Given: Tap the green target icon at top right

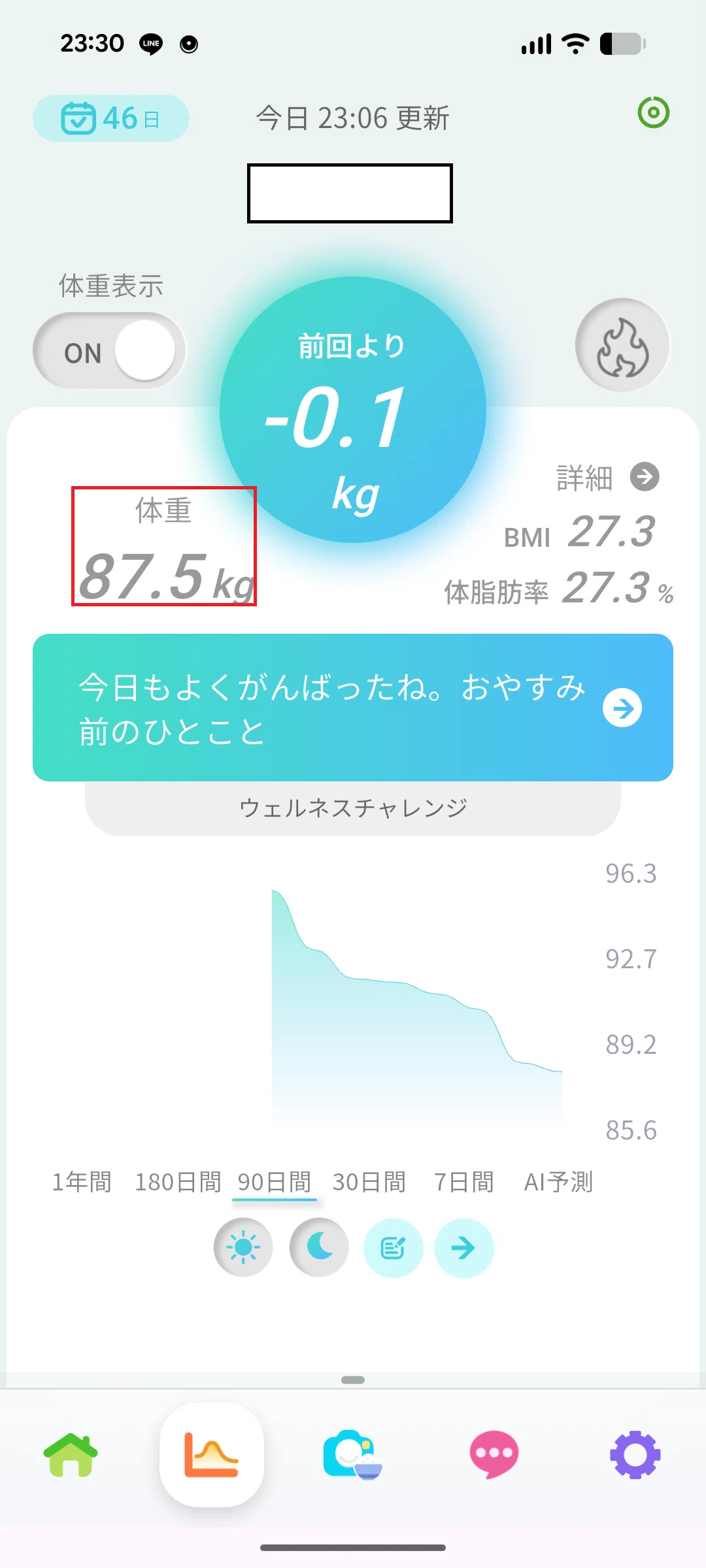Looking at the screenshot, I should click(x=653, y=112).
